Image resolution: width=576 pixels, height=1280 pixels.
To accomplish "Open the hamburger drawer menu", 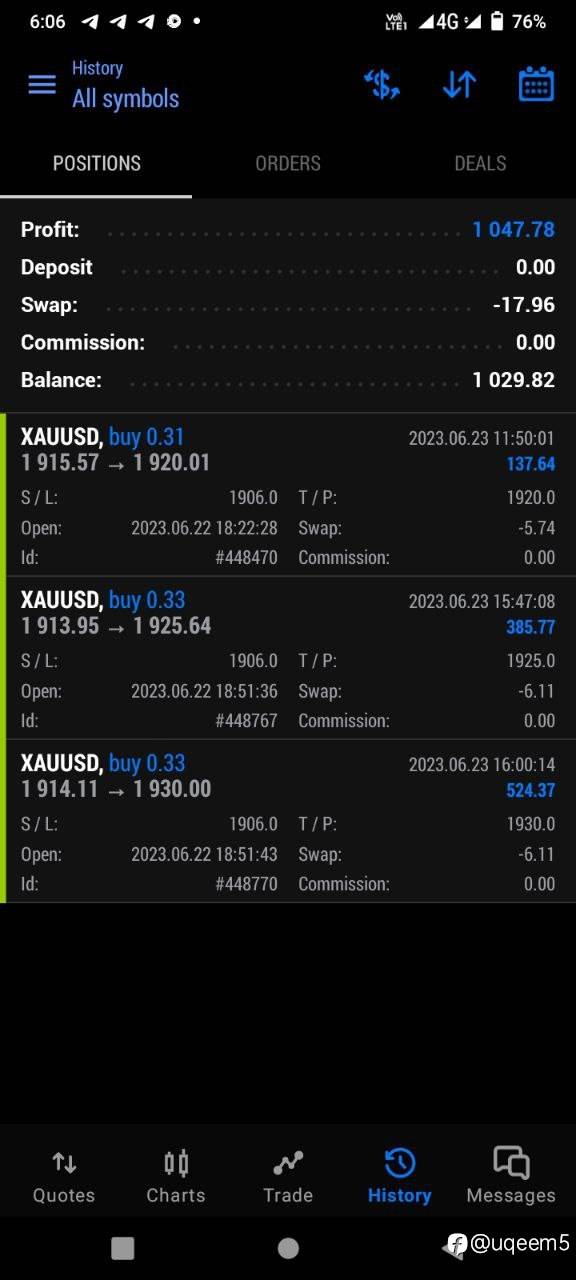I will (x=42, y=85).
